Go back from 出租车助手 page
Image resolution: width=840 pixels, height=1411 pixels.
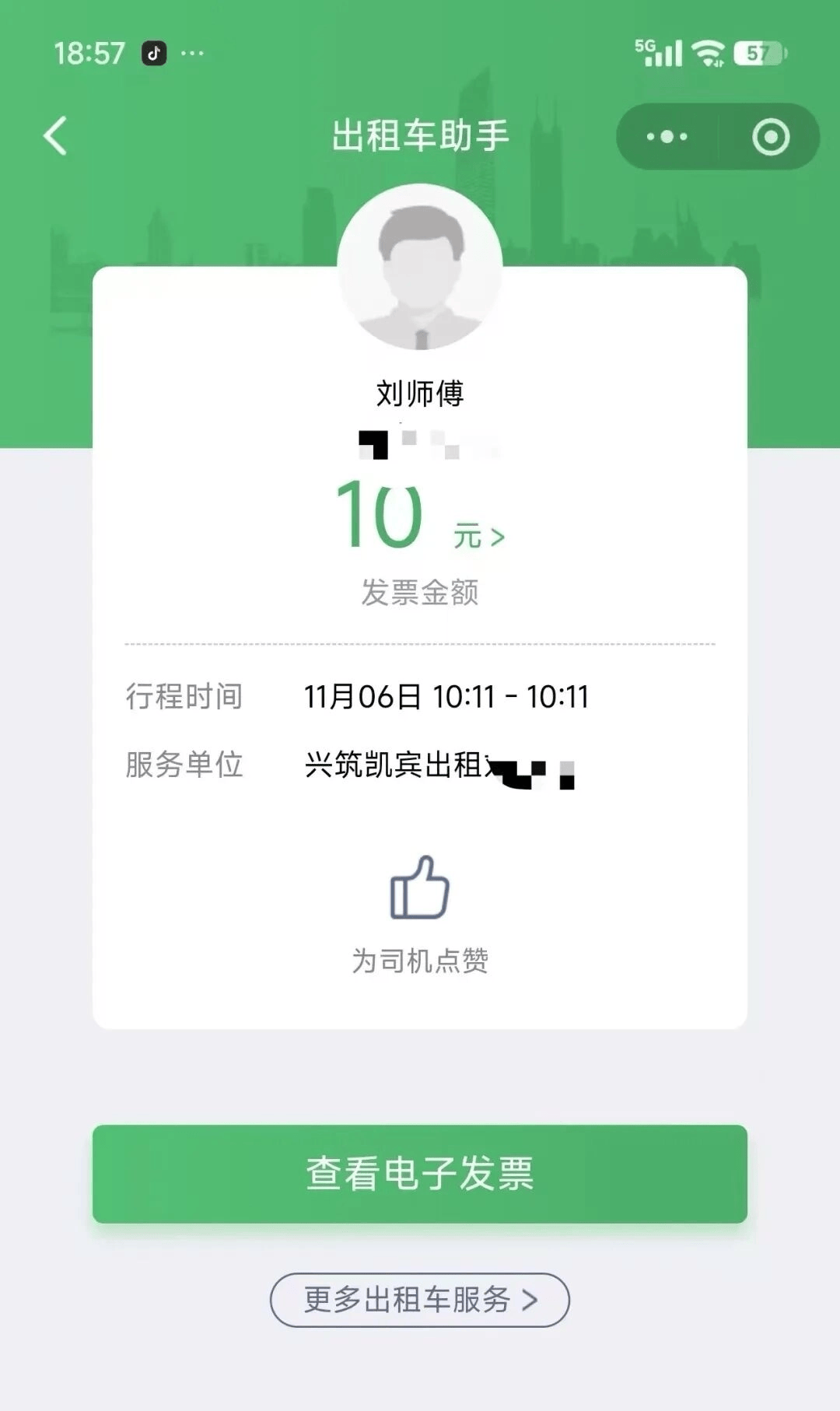pyautogui.click(x=55, y=136)
